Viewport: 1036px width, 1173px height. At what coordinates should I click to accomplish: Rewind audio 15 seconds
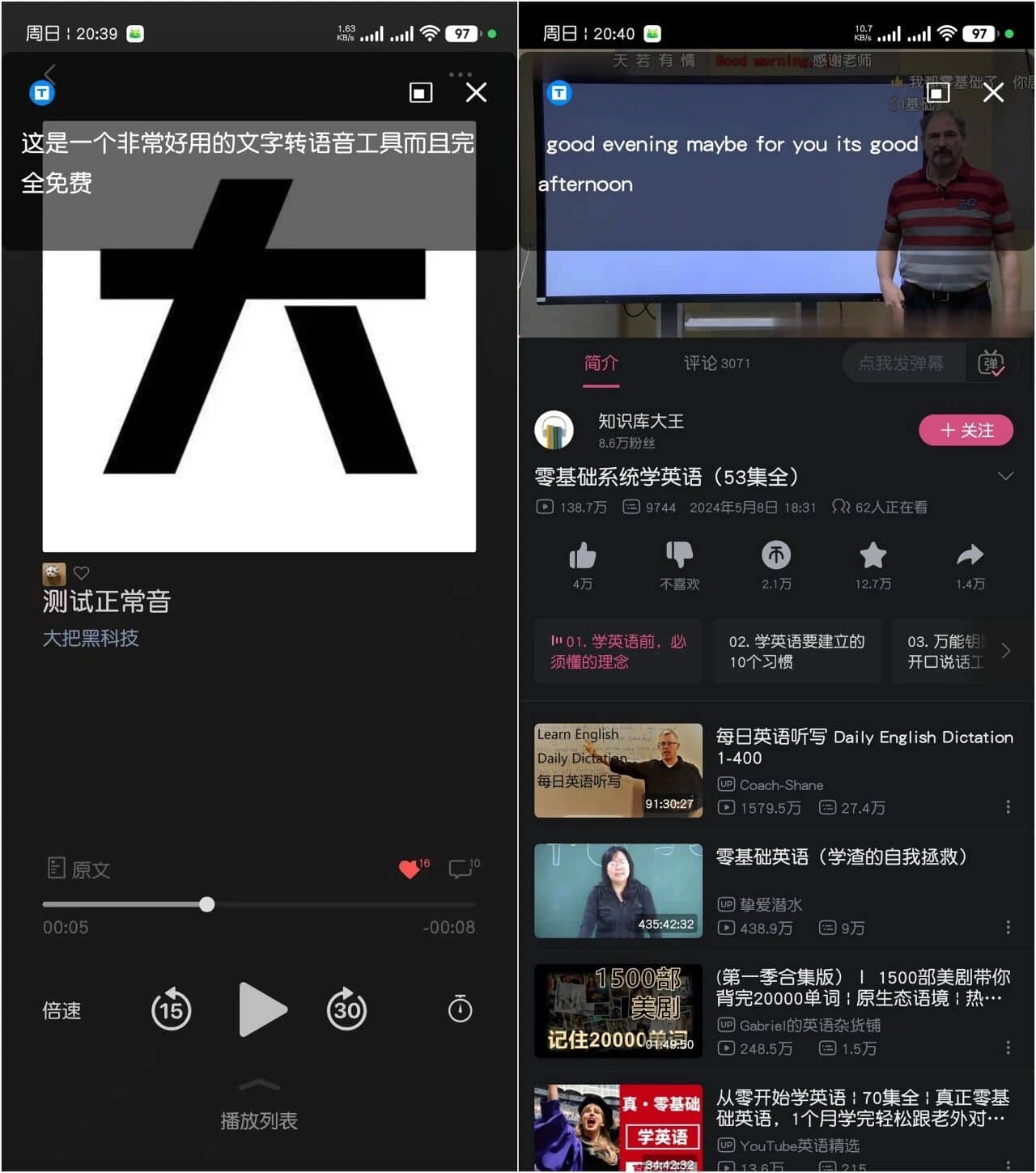(x=171, y=1009)
